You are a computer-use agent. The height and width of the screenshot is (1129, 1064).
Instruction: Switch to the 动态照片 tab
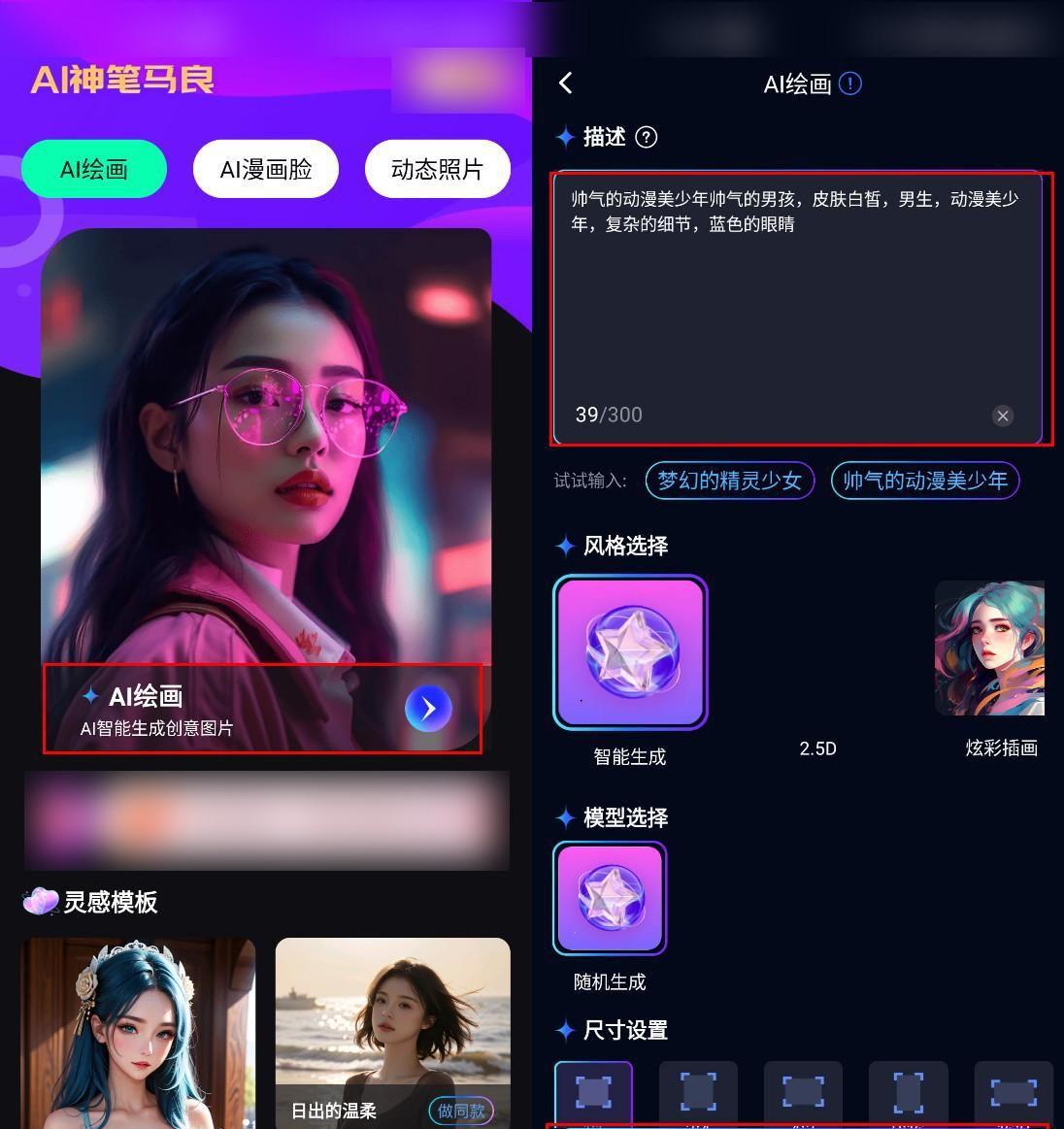(x=437, y=169)
